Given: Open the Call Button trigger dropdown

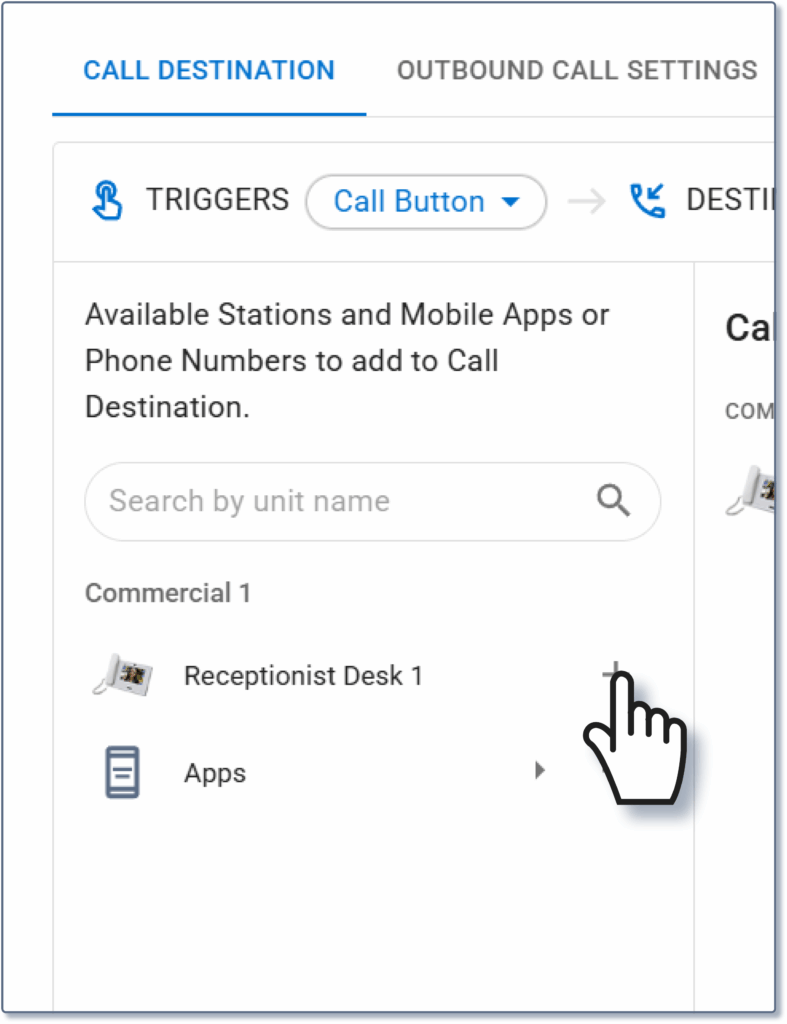Looking at the screenshot, I should [x=426, y=202].
